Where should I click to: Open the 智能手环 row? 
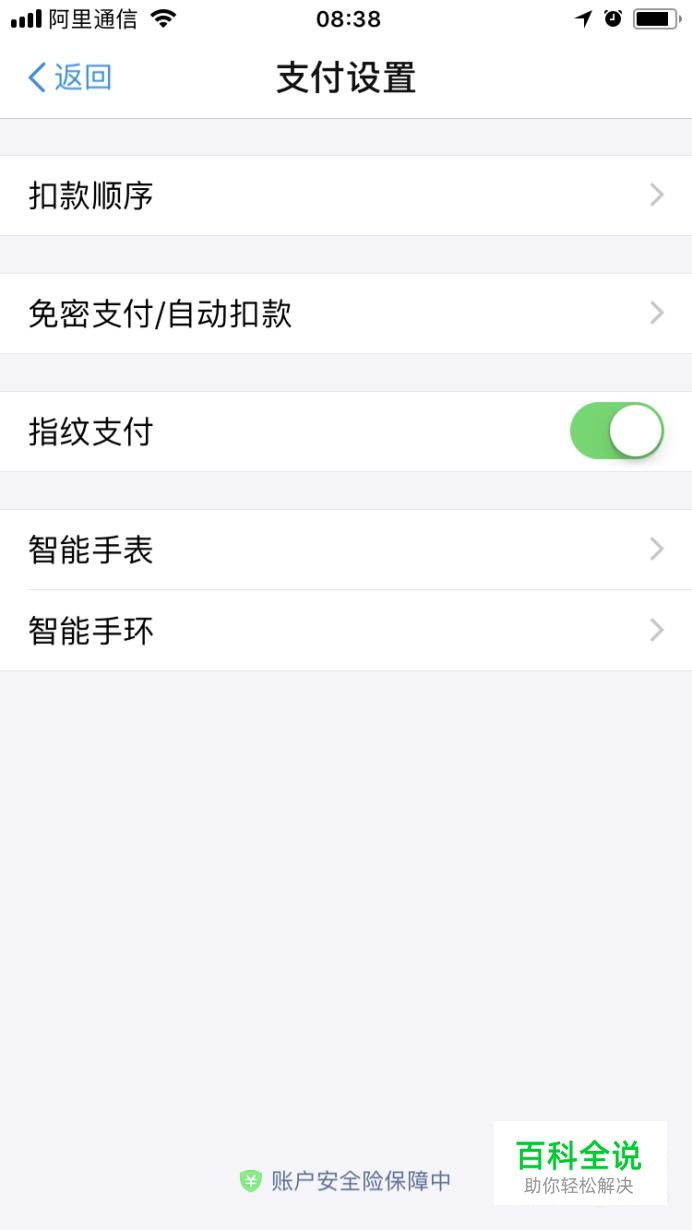click(346, 630)
